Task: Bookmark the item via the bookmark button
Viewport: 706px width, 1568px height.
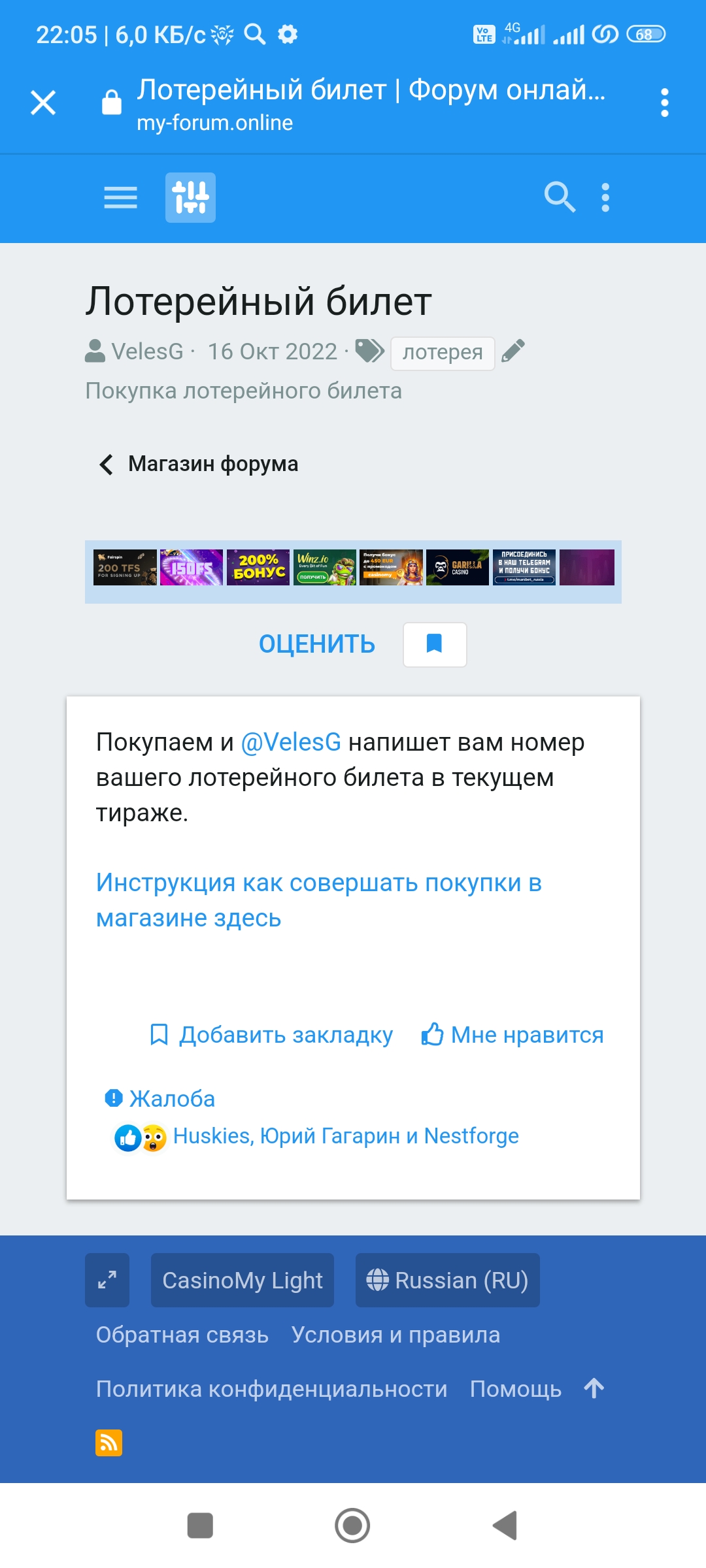Action: [x=435, y=644]
